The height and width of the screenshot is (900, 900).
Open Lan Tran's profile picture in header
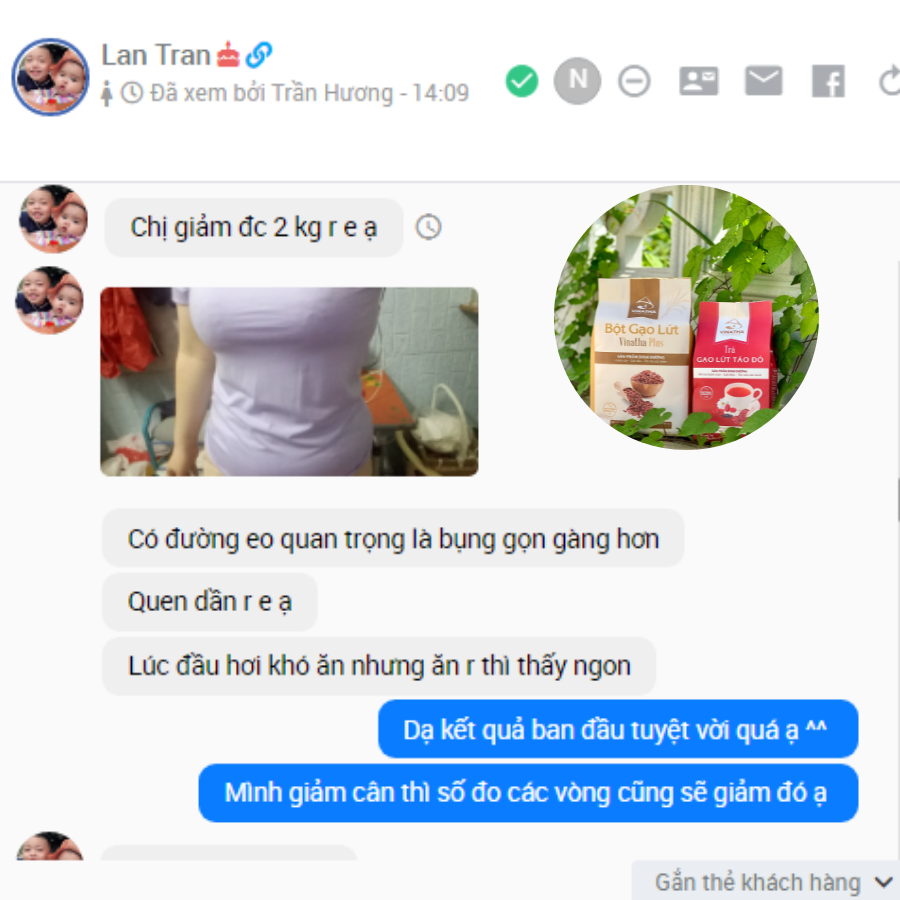(x=50, y=78)
